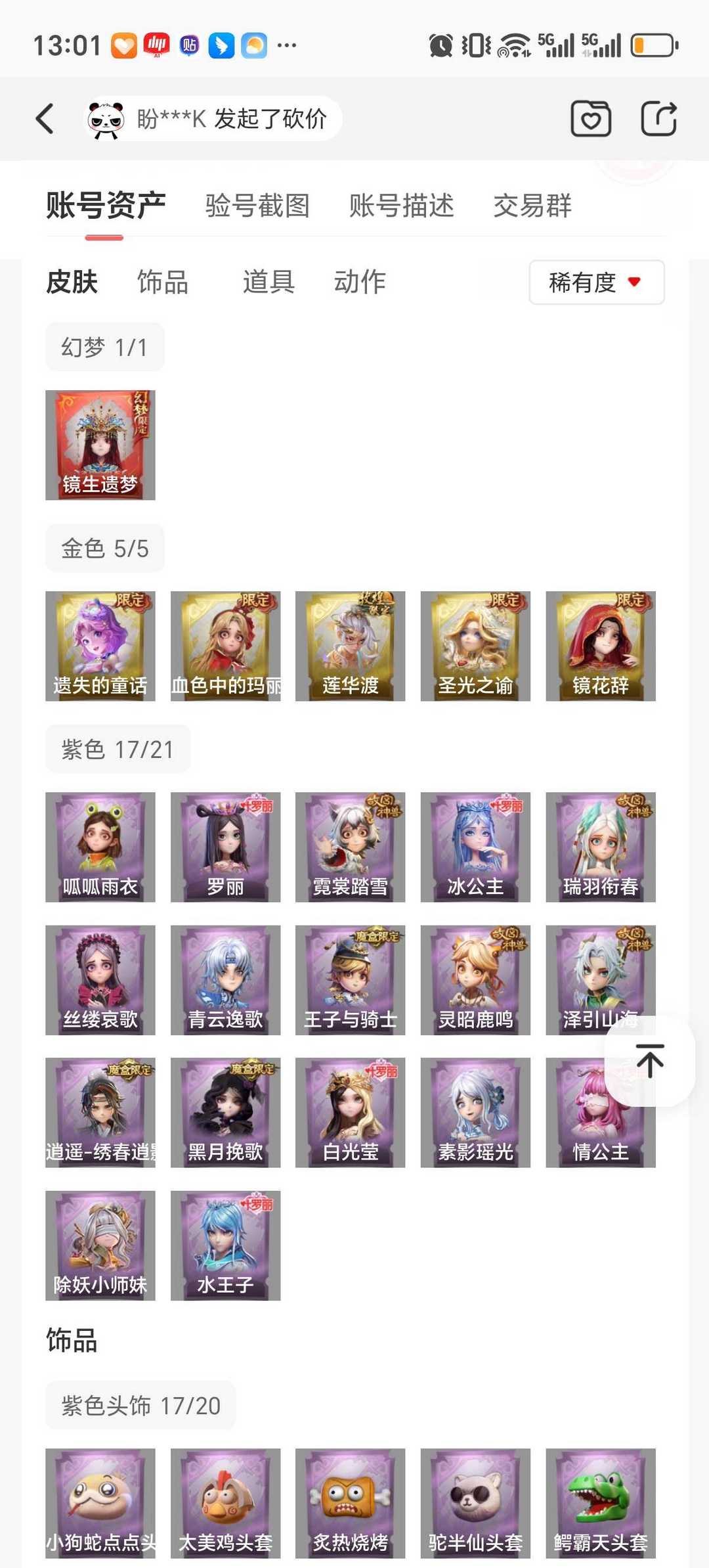Screen dimensions: 709x1568
Task: View the 水王子 skin thumbnail
Action: tap(225, 1245)
